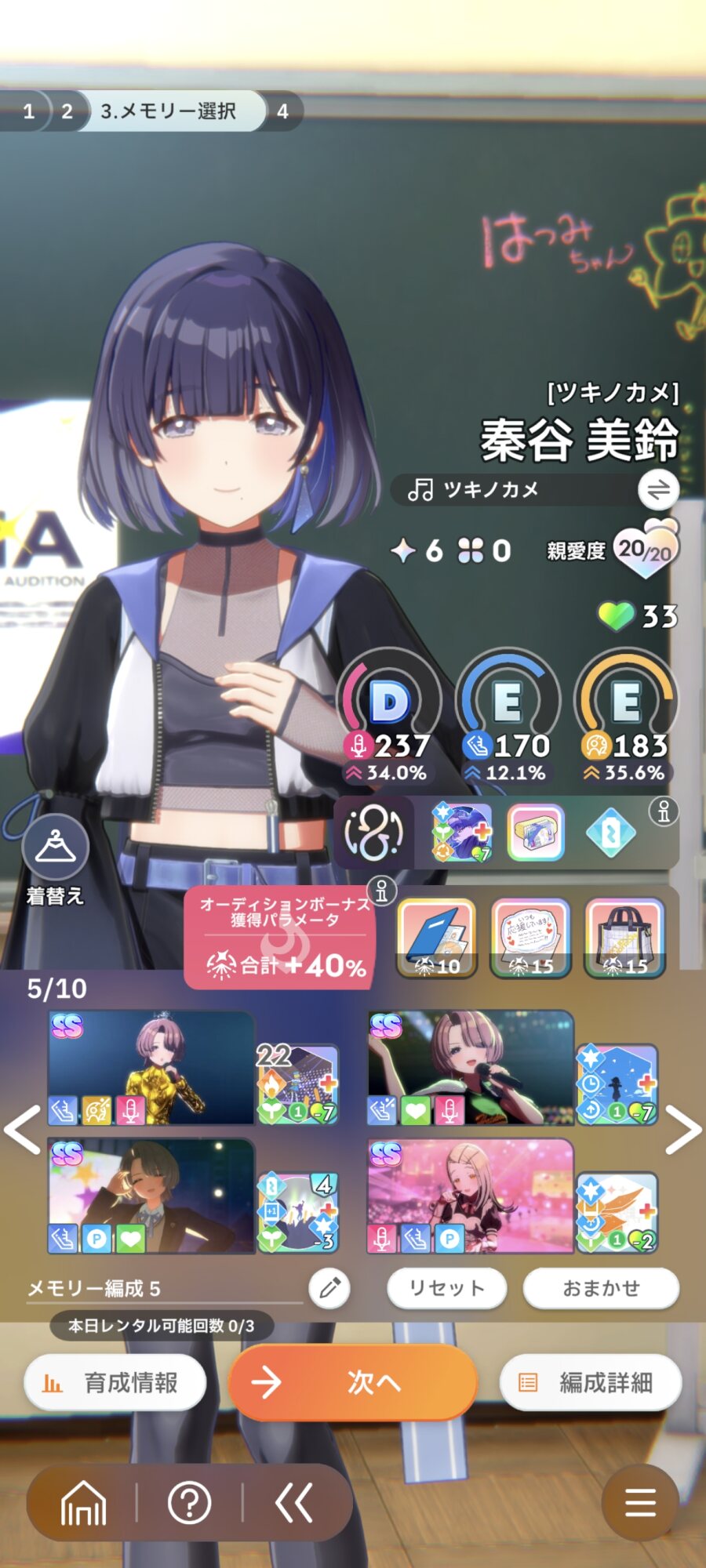Go back with the double chevron

point(294,1503)
